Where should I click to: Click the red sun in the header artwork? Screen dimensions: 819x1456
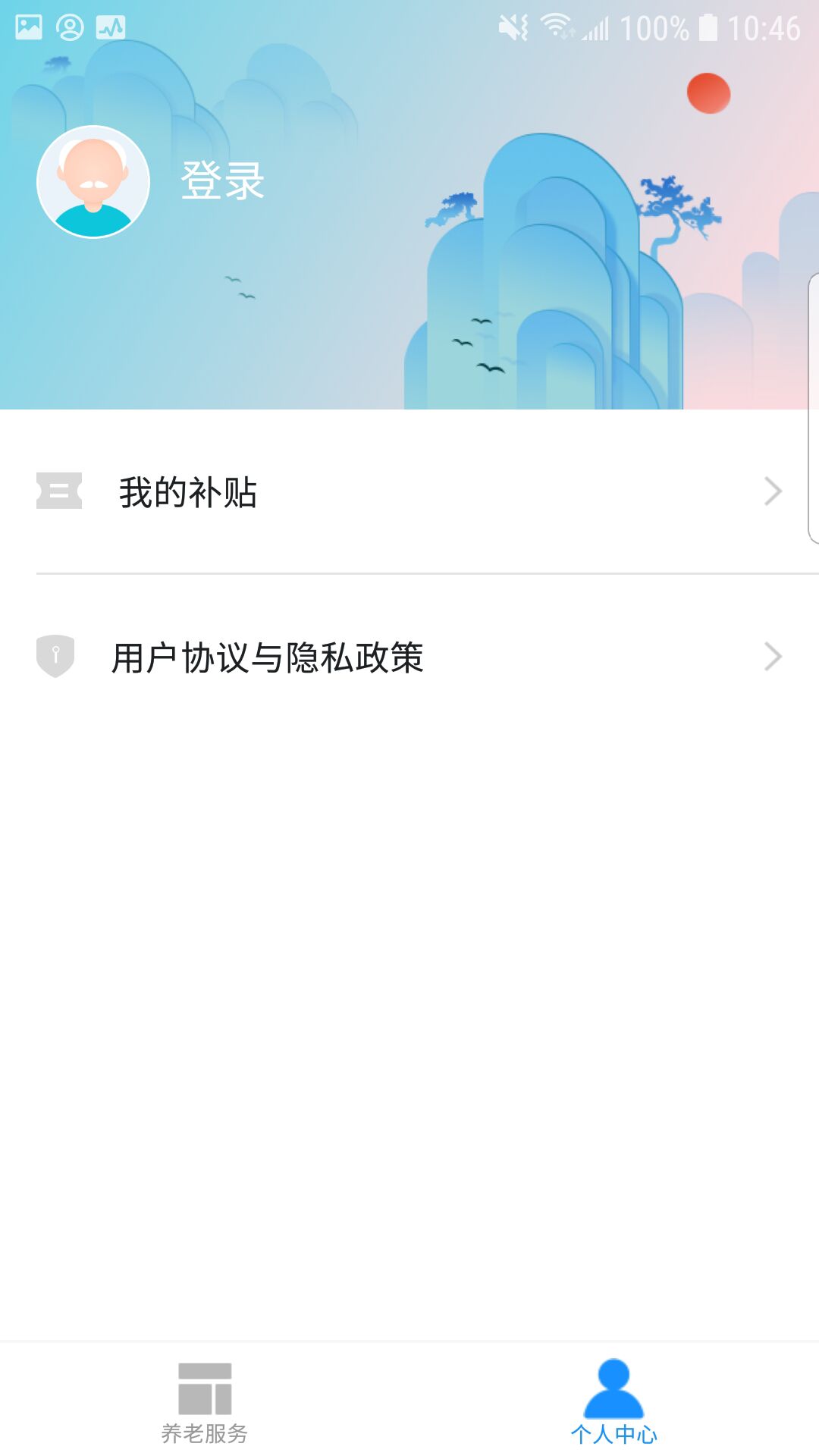710,93
